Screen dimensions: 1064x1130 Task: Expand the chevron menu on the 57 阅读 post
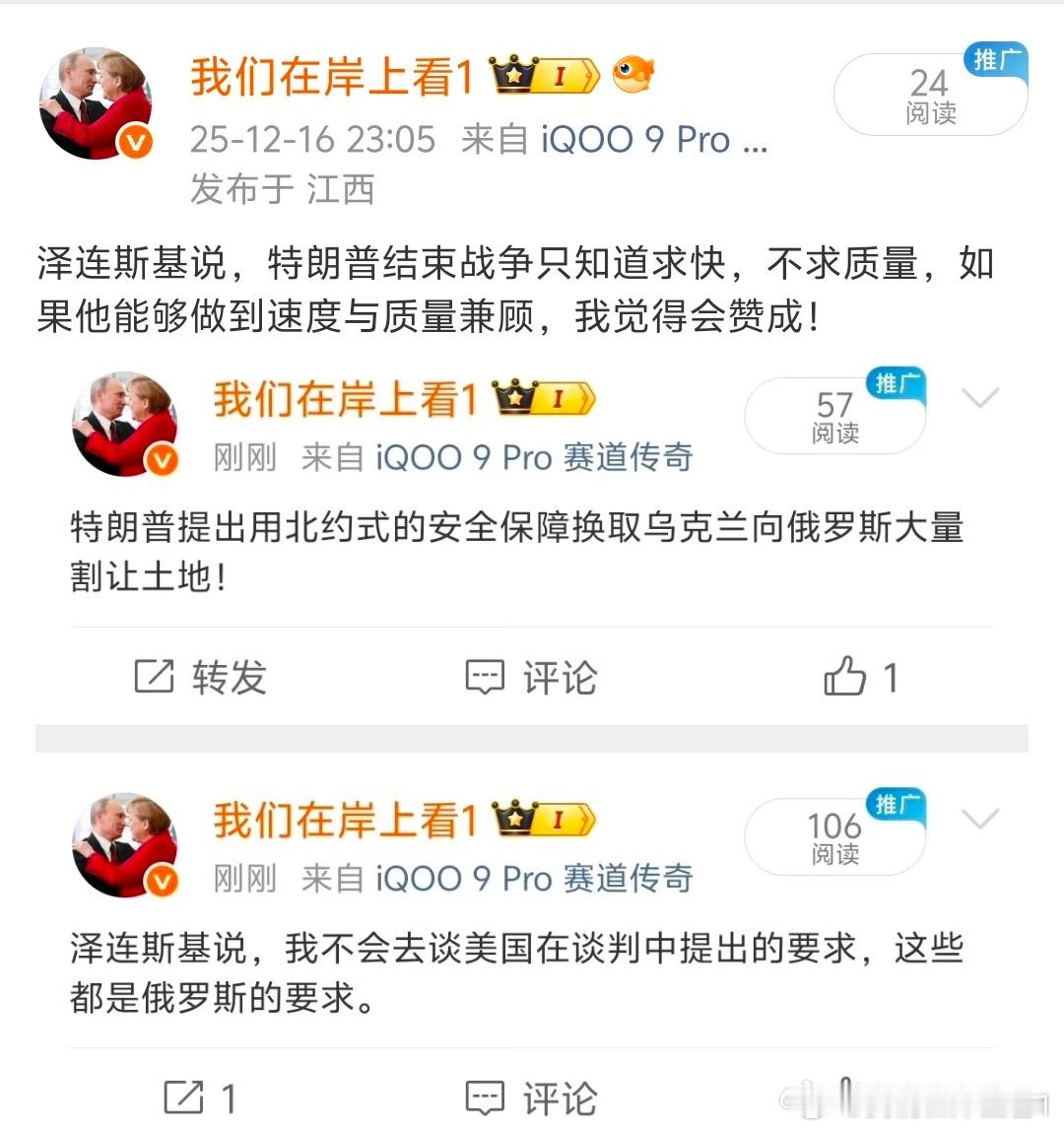click(979, 399)
